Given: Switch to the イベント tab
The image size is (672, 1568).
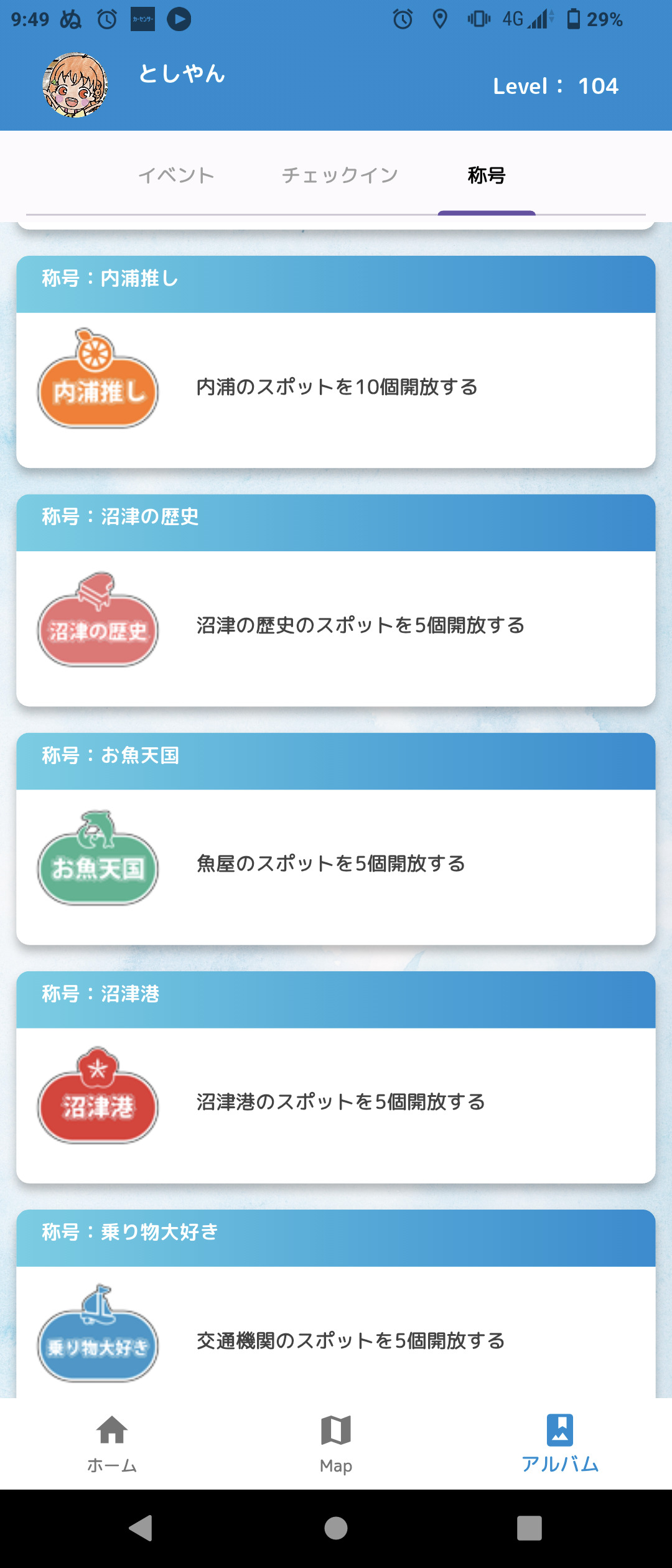Looking at the screenshot, I should [176, 175].
